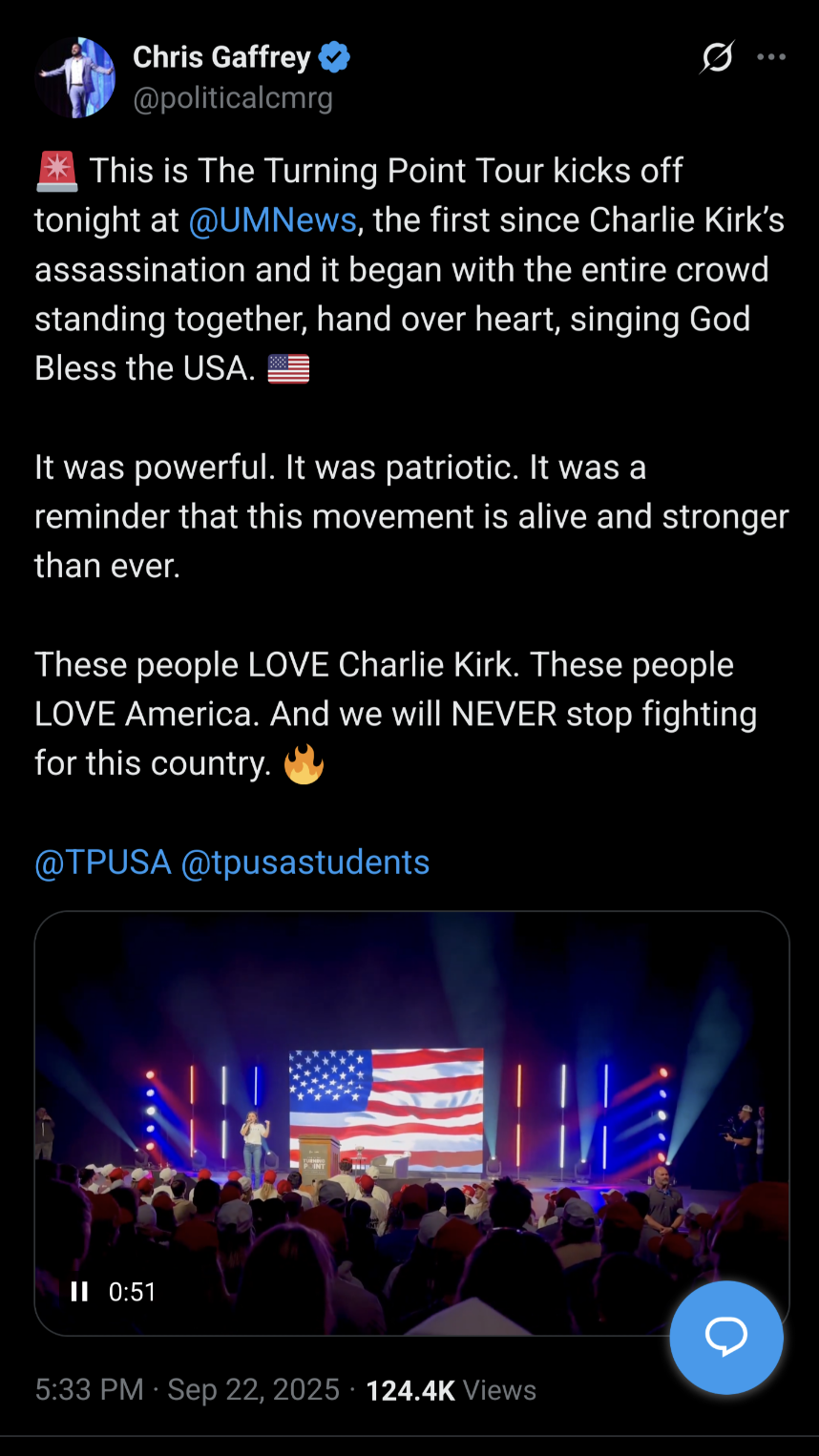Image resolution: width=819 pixels, height=1456 pixels.
Task: Open the video in full screen
Action: point(411,1123)
